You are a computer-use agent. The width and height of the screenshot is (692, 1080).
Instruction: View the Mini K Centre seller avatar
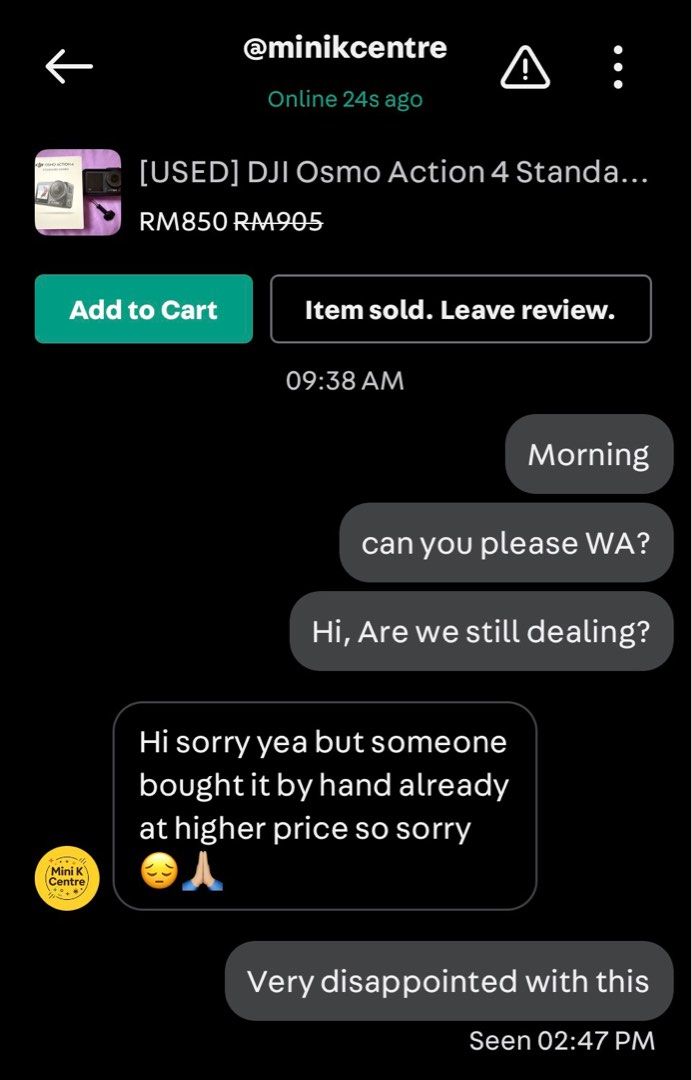tap(67, 878)
